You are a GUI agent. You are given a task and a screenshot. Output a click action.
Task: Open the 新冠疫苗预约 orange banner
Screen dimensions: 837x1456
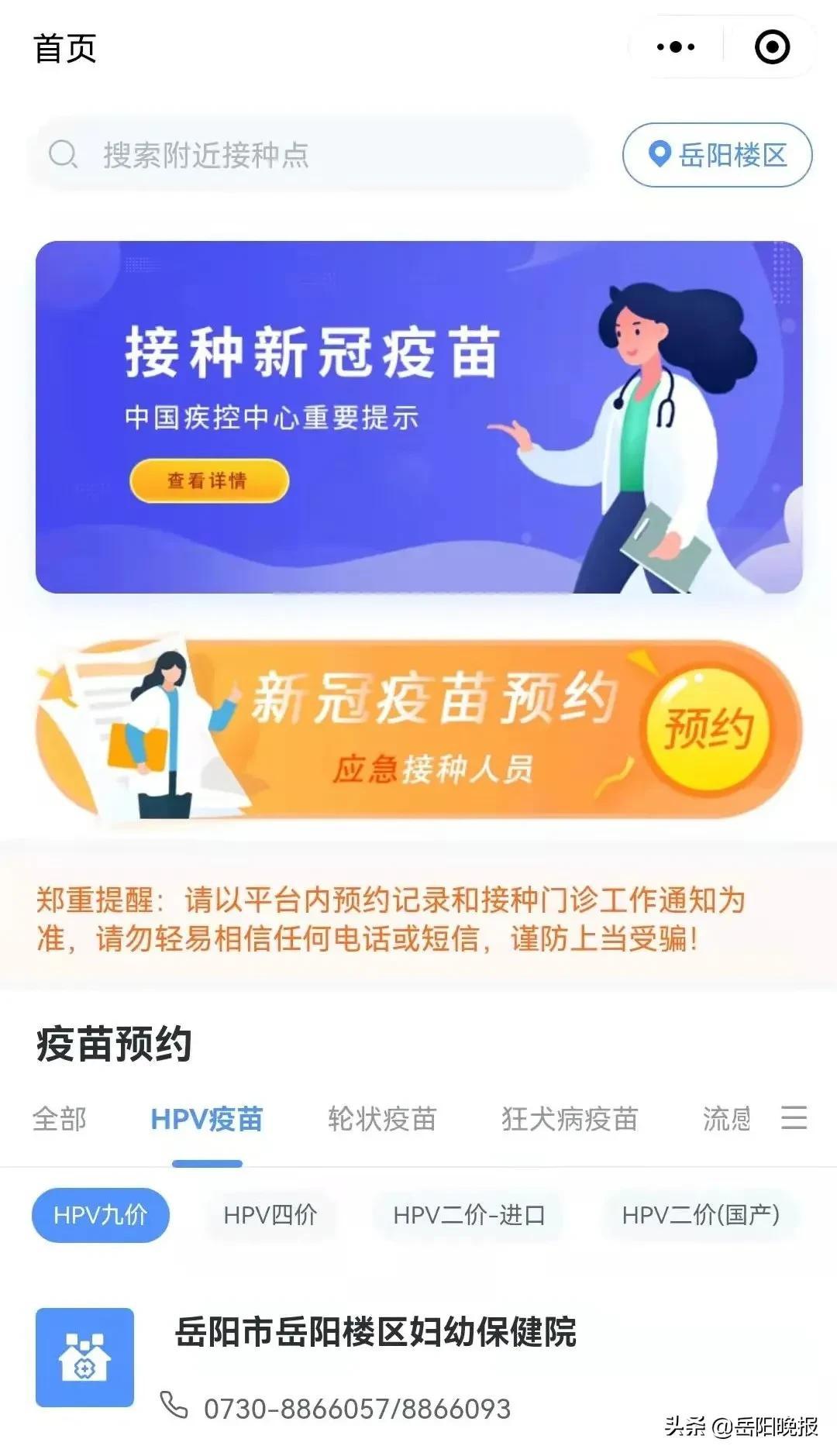(418, 728)
